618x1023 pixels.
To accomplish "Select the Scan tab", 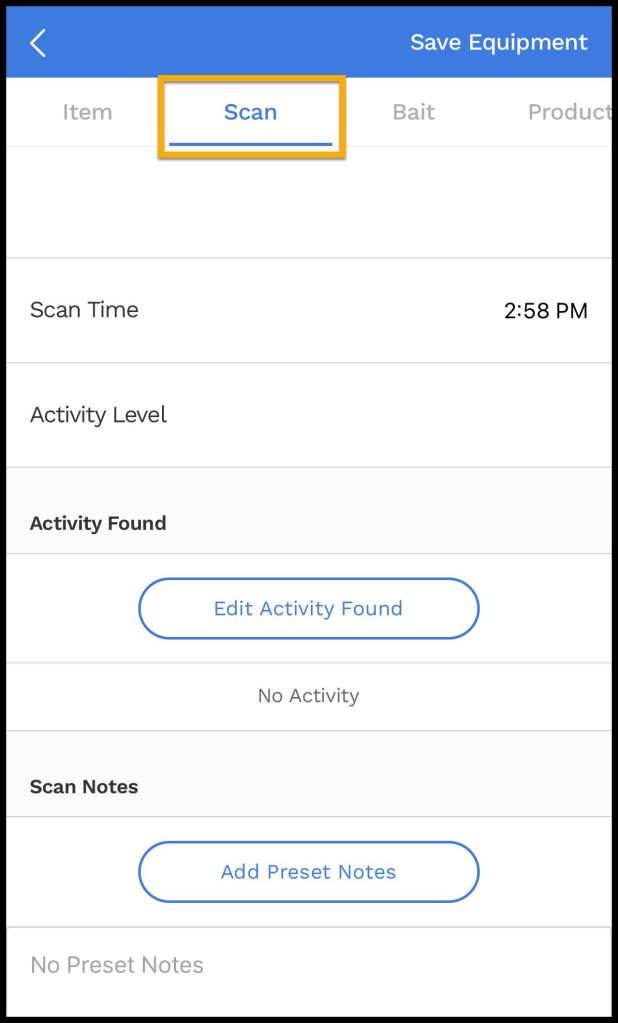I will 250,112.
